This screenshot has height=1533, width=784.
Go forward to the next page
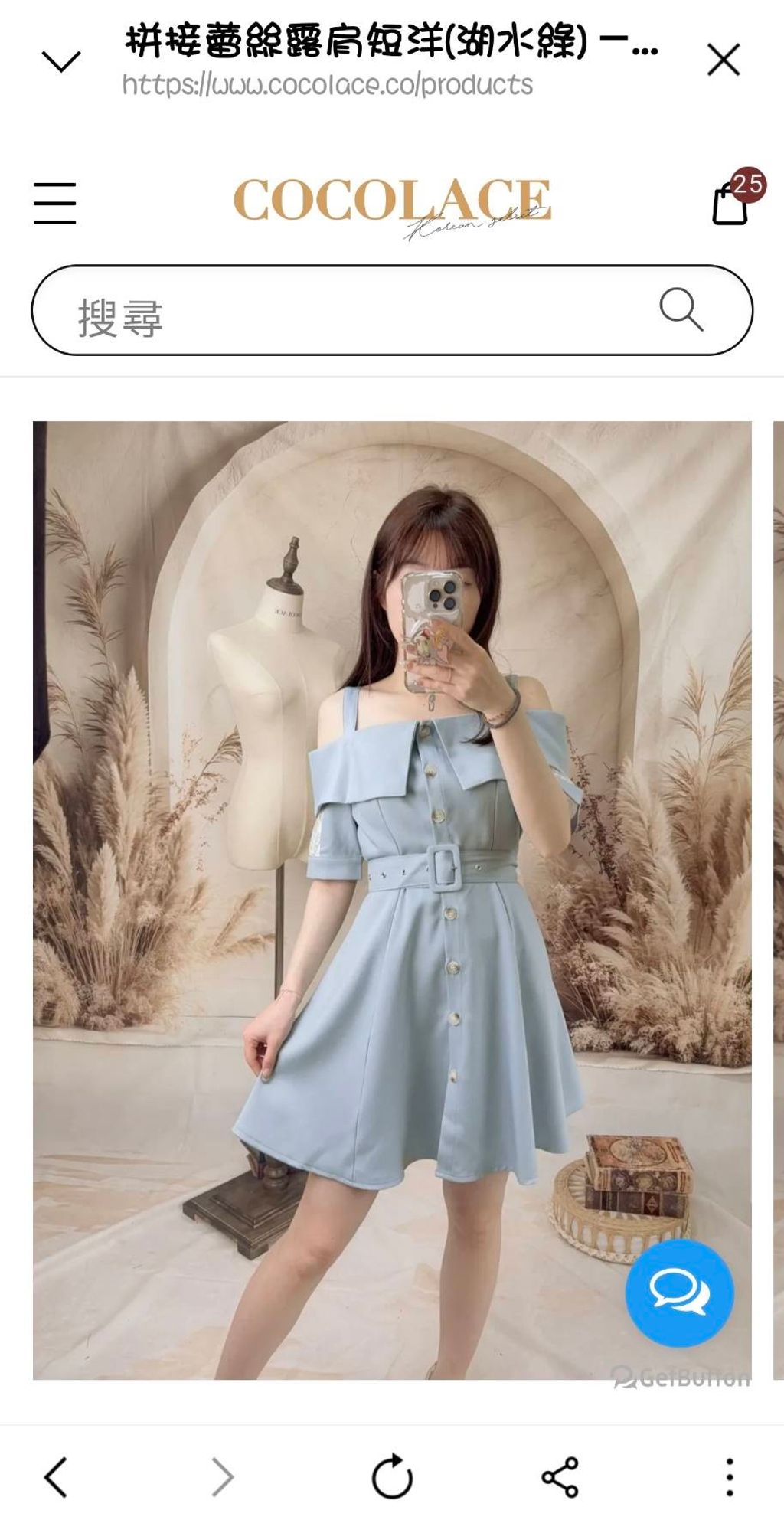pos(223,1476)
